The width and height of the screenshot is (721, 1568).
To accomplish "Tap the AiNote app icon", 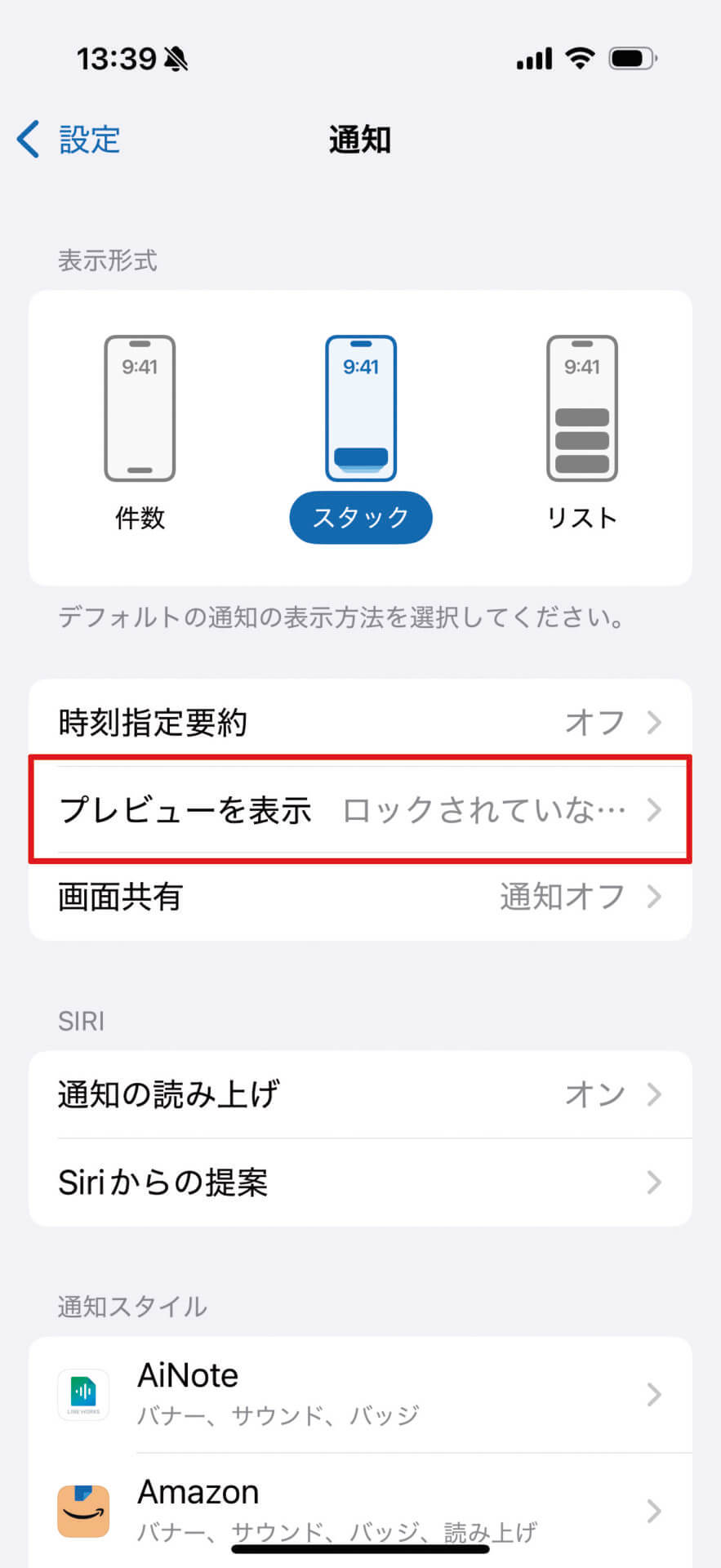I will pyautogui.click(x=82, y=1394).
